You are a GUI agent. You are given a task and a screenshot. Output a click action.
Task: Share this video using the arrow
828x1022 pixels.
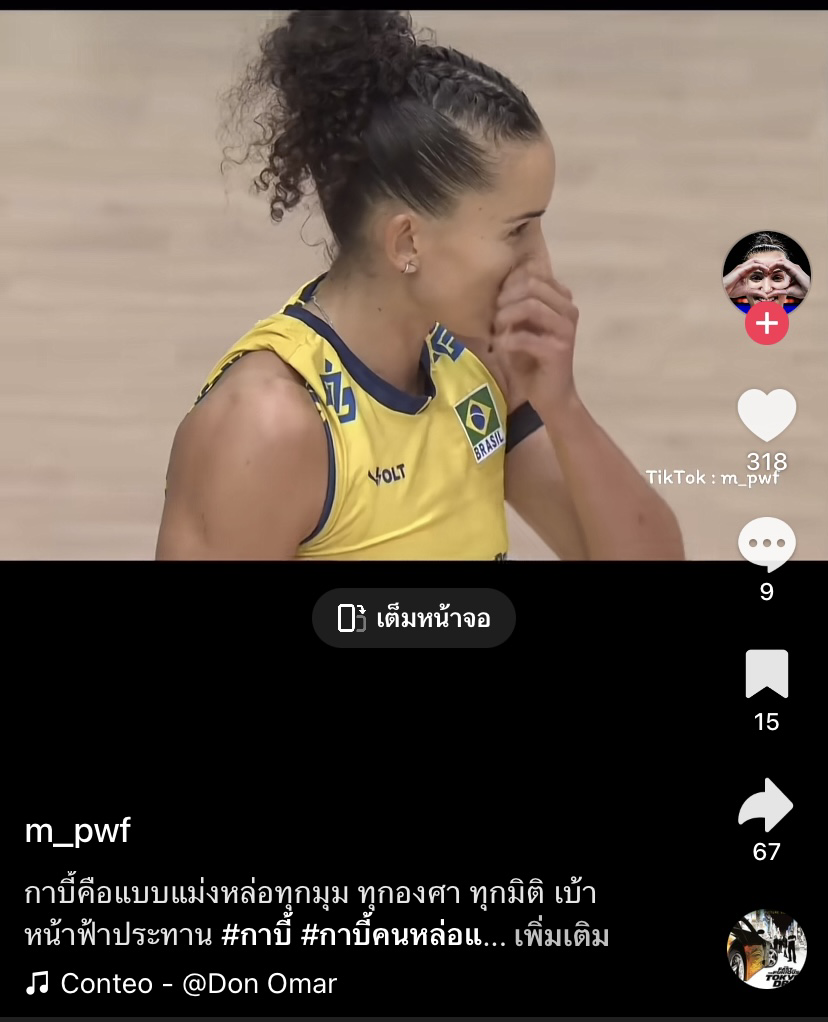[x=766, y=805]
